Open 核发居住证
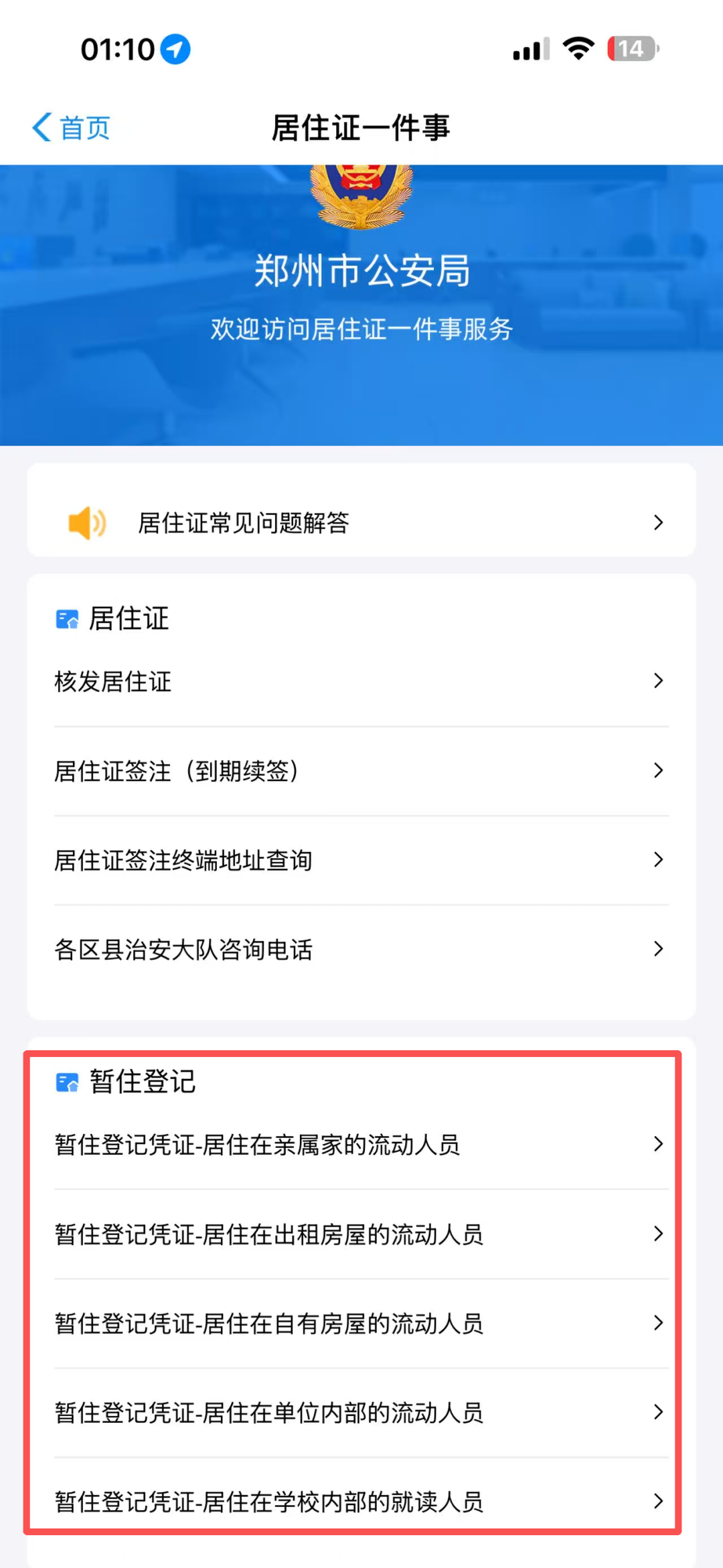The height and width of the screenshot is (1568, 723). pyautogui.click(x=361, y=681)
